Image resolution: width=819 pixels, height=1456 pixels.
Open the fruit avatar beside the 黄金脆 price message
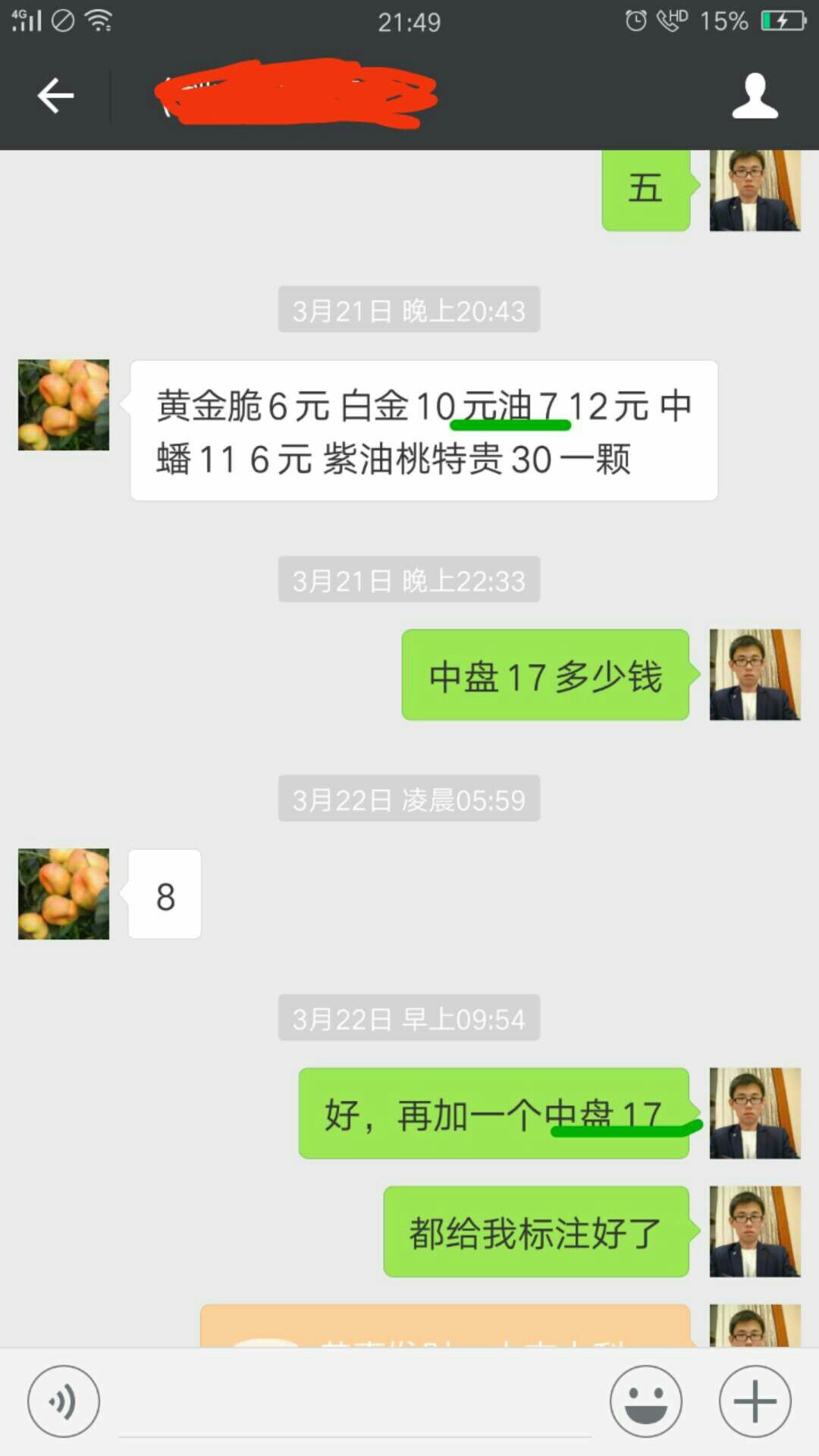point(64,405)
